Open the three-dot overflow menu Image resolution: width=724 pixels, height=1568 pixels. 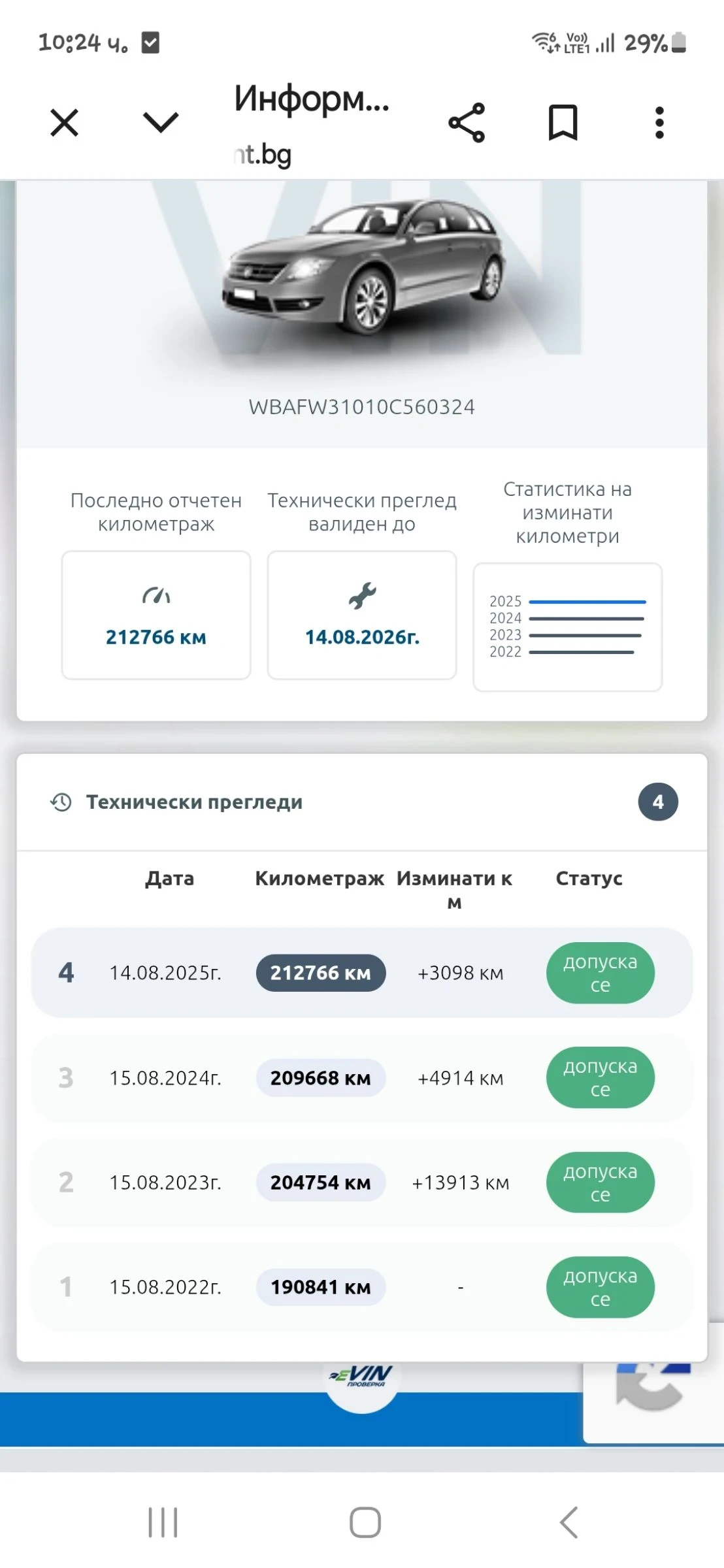(x=659, y=122)
